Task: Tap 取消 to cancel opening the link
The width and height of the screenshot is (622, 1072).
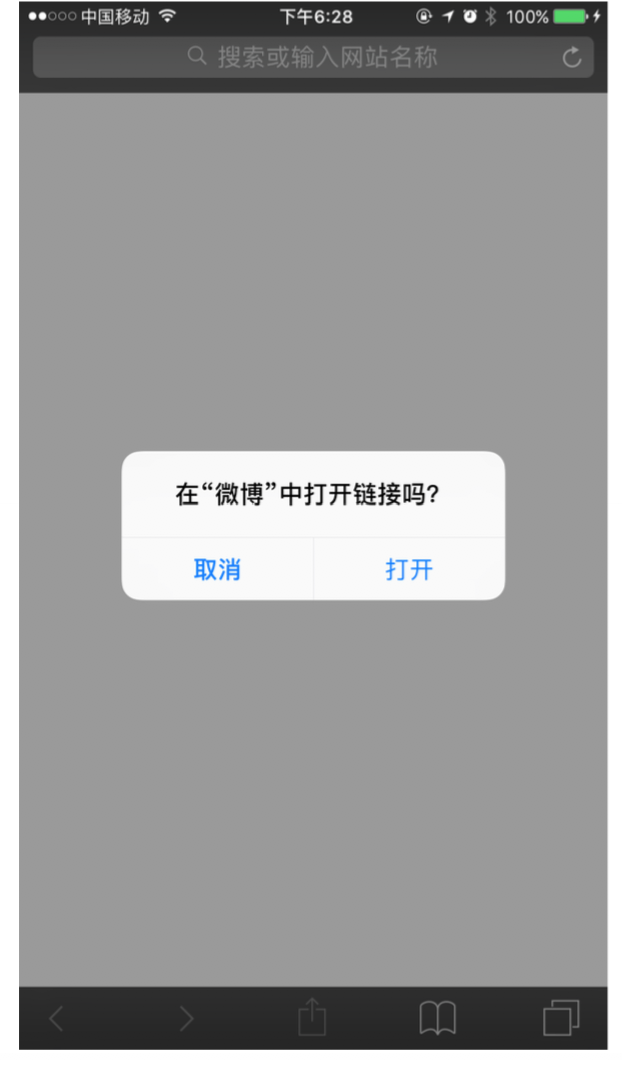Action: click(x=217, y=569)
